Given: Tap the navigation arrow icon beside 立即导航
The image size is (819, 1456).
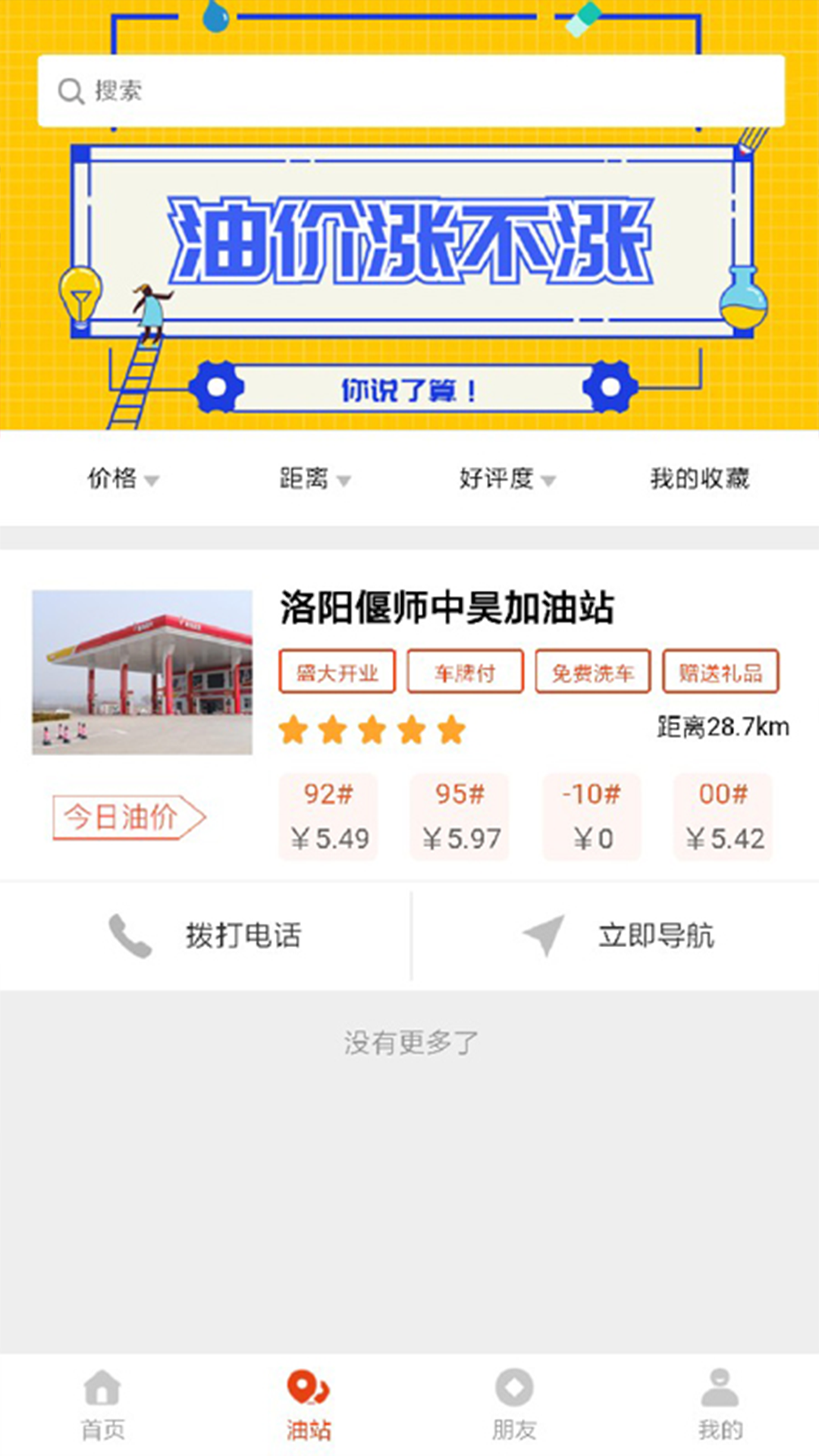Looking at the screenshot, I should (x=540, y=937).
